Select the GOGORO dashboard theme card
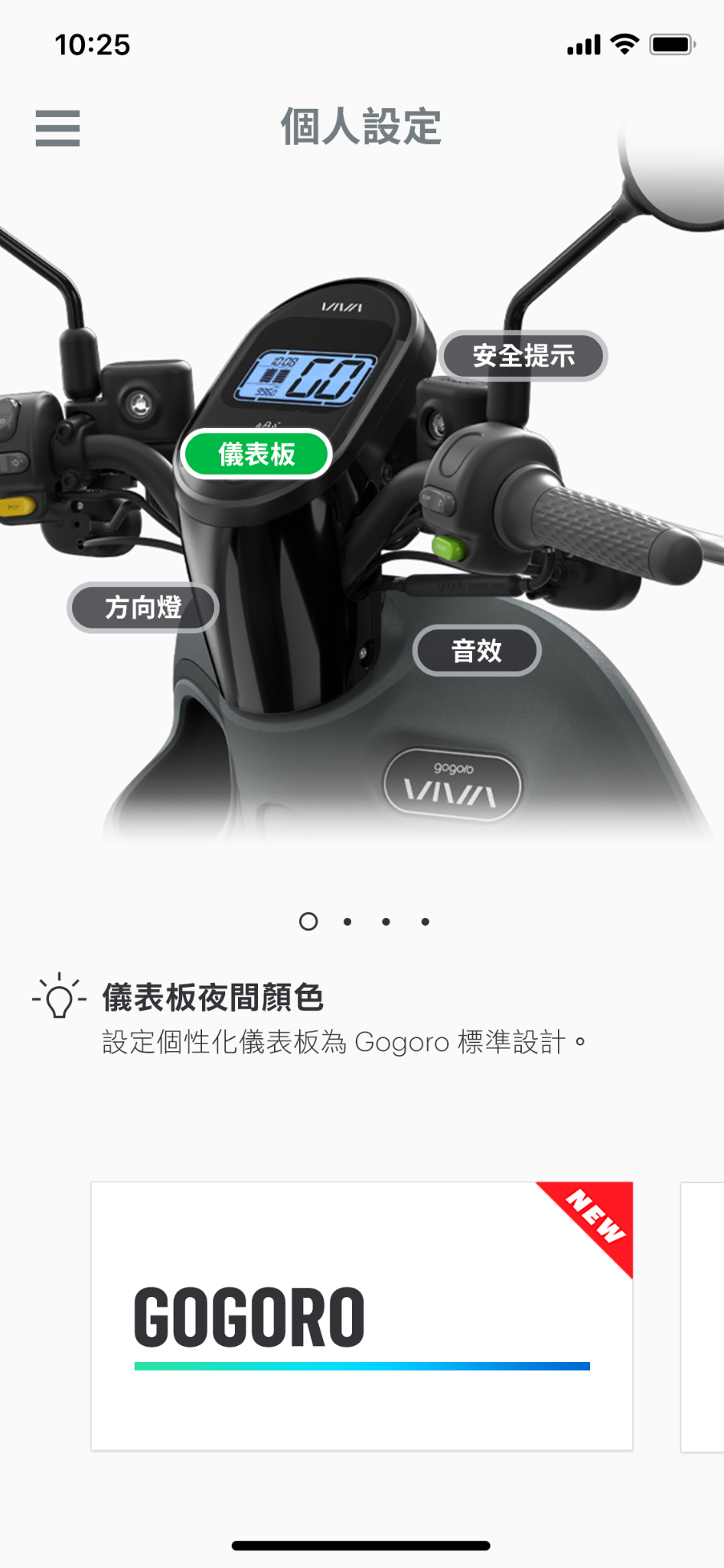 pyautogui.click(x=362, y=1315)
